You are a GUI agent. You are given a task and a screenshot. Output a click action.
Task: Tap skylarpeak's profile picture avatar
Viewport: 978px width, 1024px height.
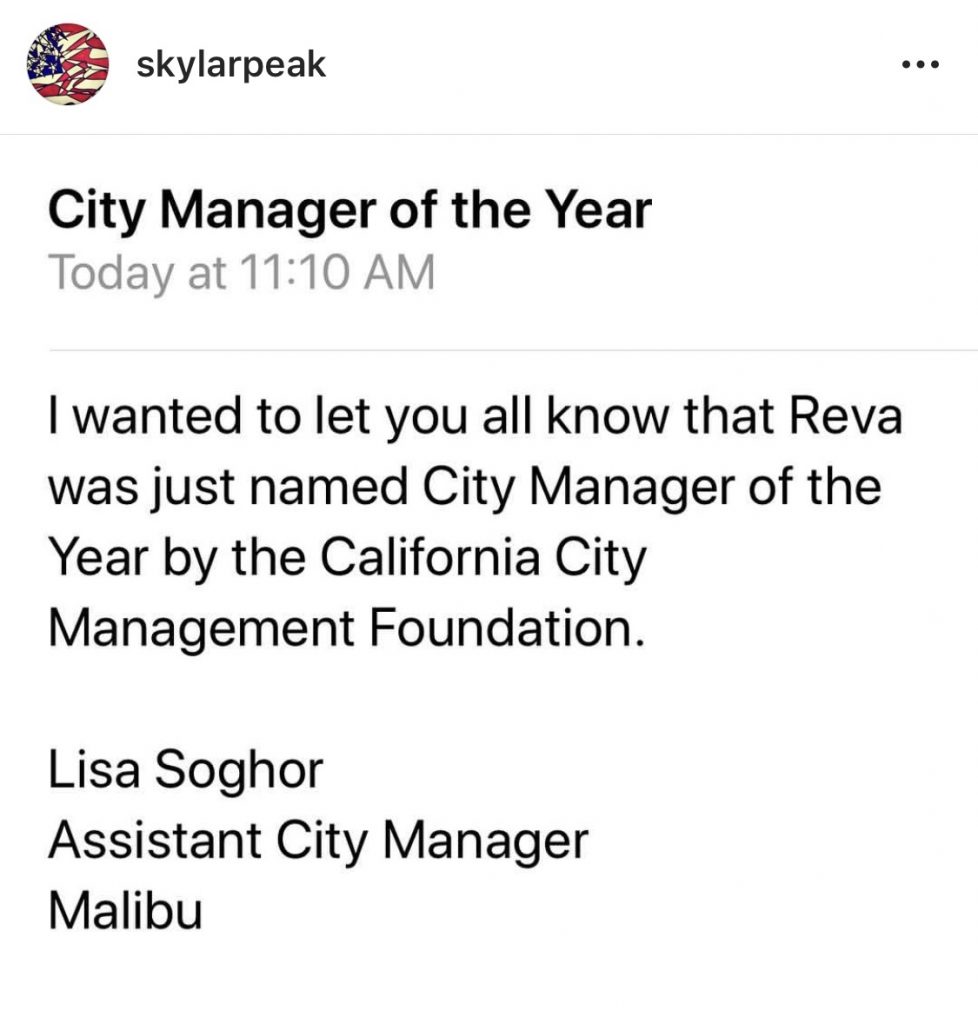[66, 65]
